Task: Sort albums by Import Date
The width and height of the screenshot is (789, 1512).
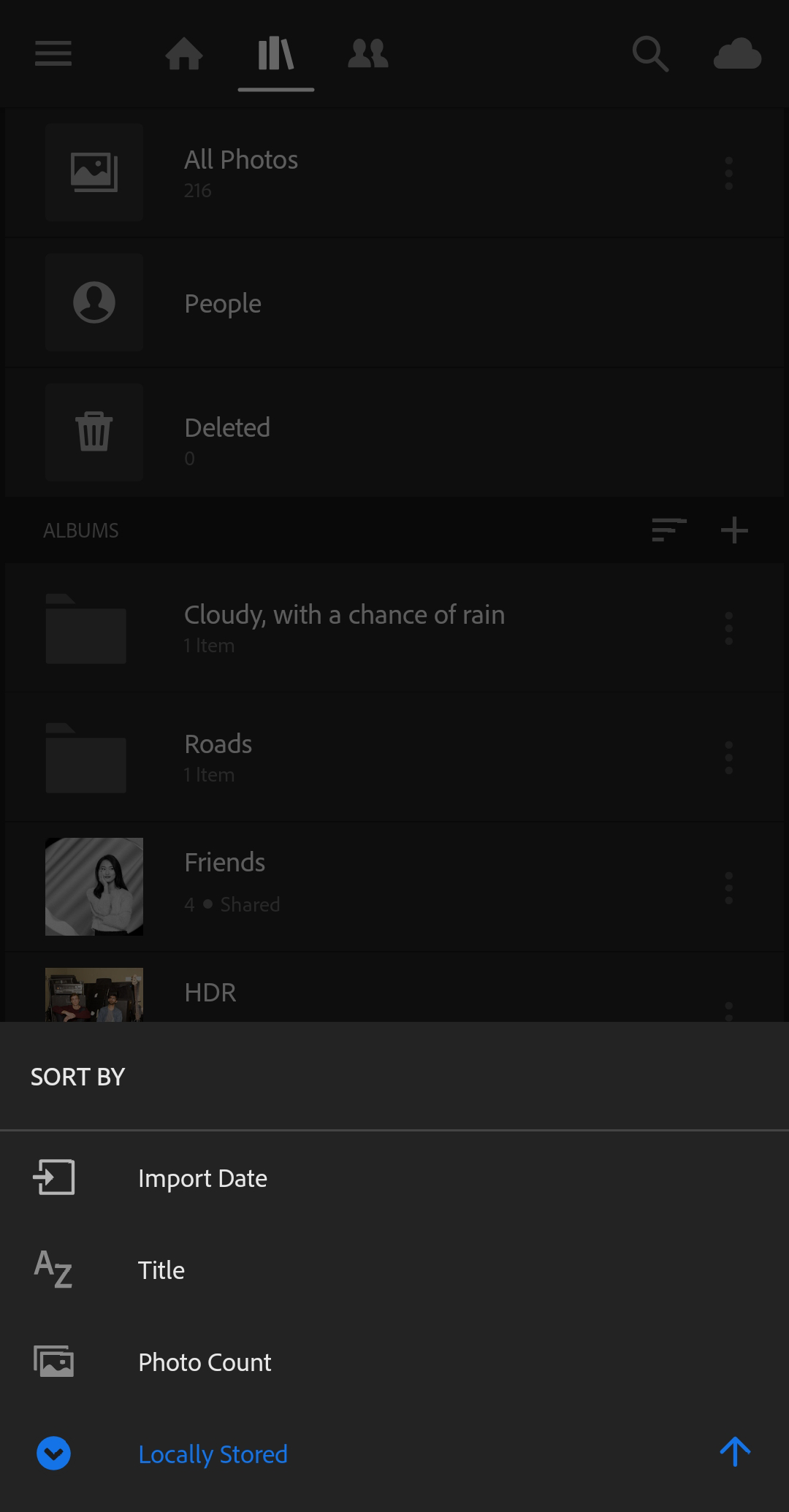Action: pyautogui.click(x=394, y=1178)
